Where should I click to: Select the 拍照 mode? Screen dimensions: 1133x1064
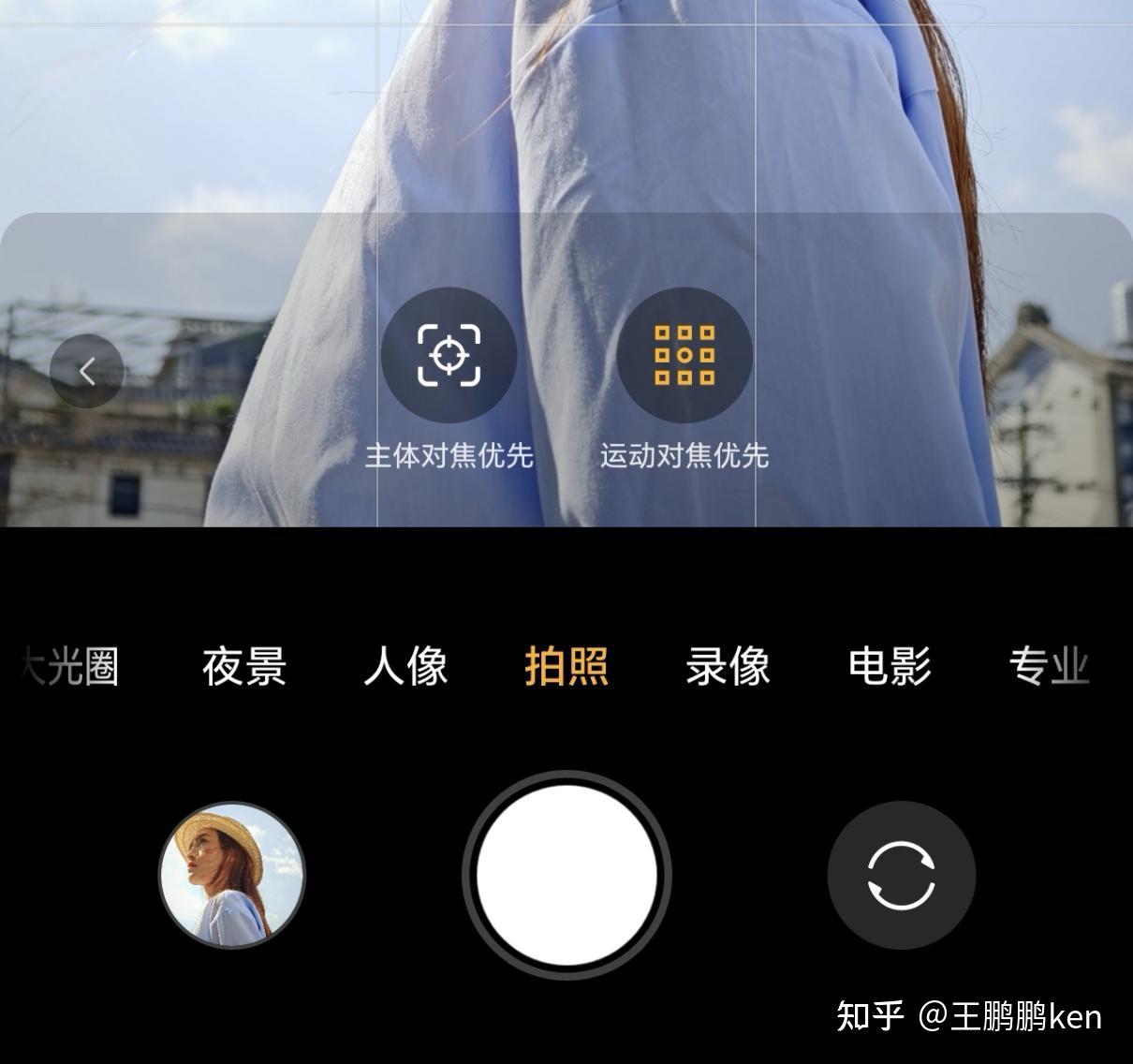(x=566, y=667)
